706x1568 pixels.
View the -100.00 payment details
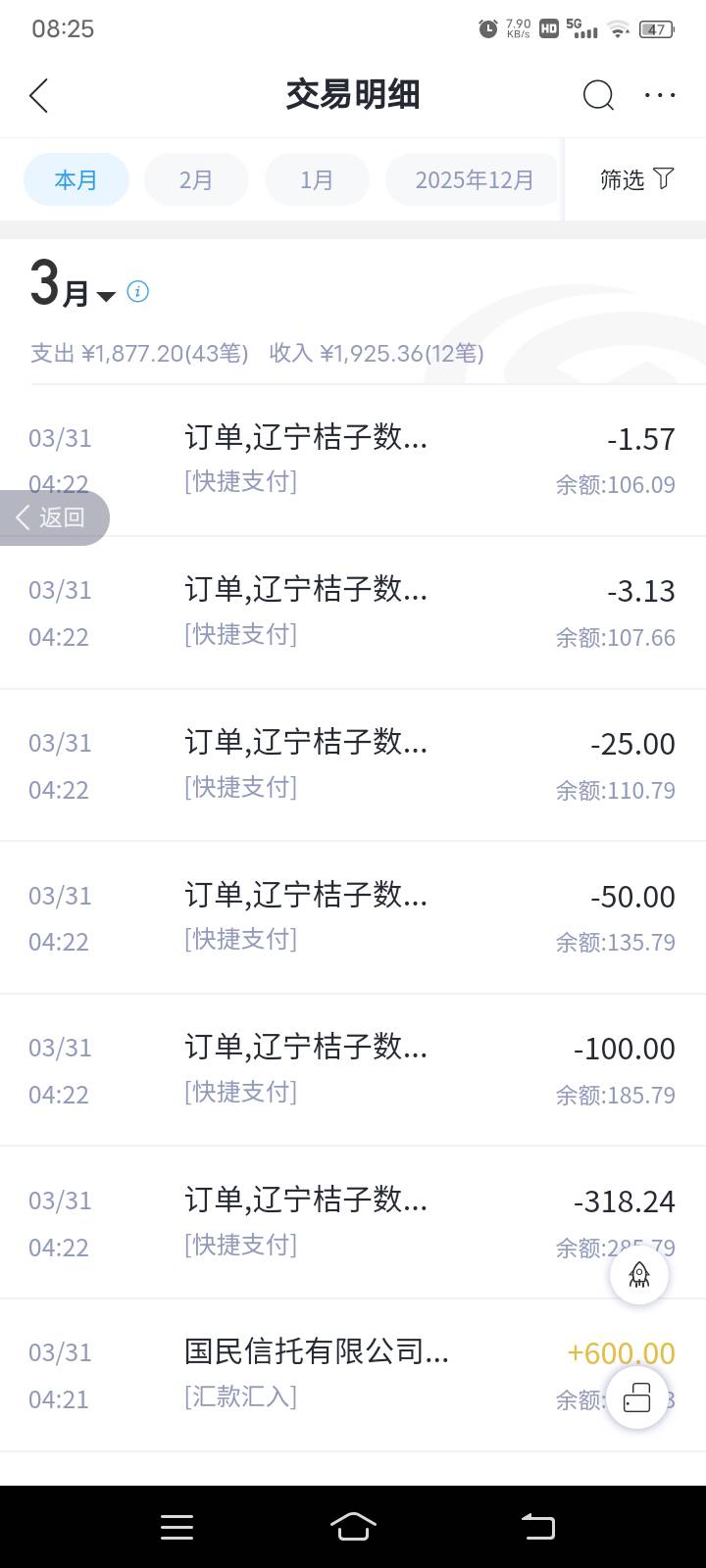point(353,1070)
